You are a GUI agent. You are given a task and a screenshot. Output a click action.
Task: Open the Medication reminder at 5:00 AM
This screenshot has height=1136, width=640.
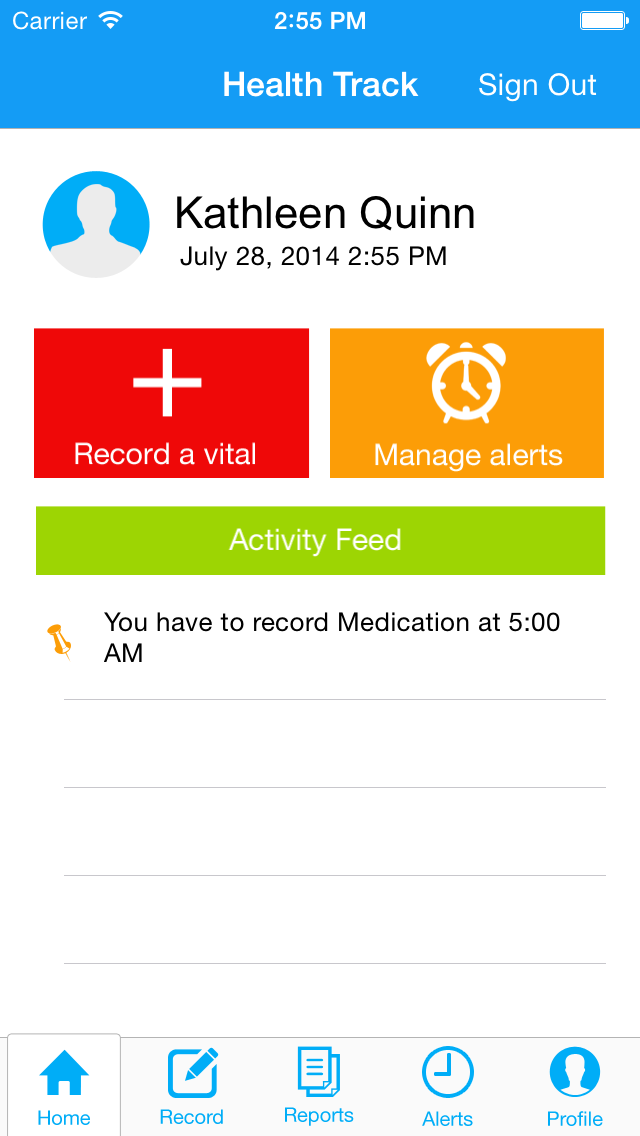[x=330, y=638]
